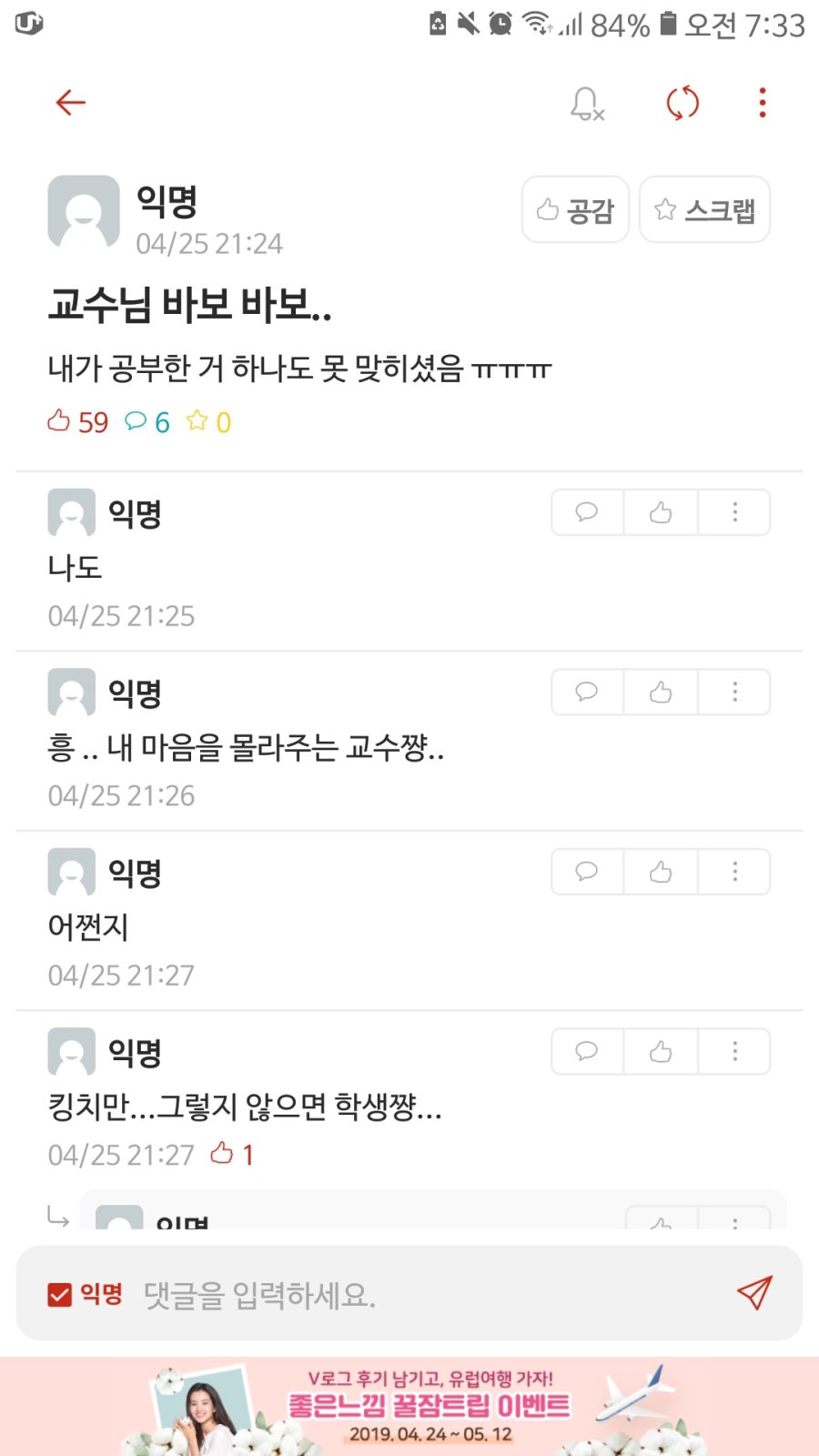Reply to the comment '나도'
This screenshot has height=1456, width=819.
tap(587, 512)
